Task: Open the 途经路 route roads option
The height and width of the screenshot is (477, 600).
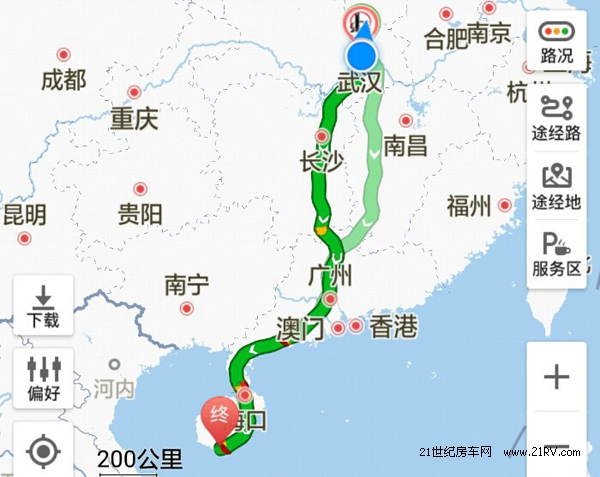Action: [556, 118]
